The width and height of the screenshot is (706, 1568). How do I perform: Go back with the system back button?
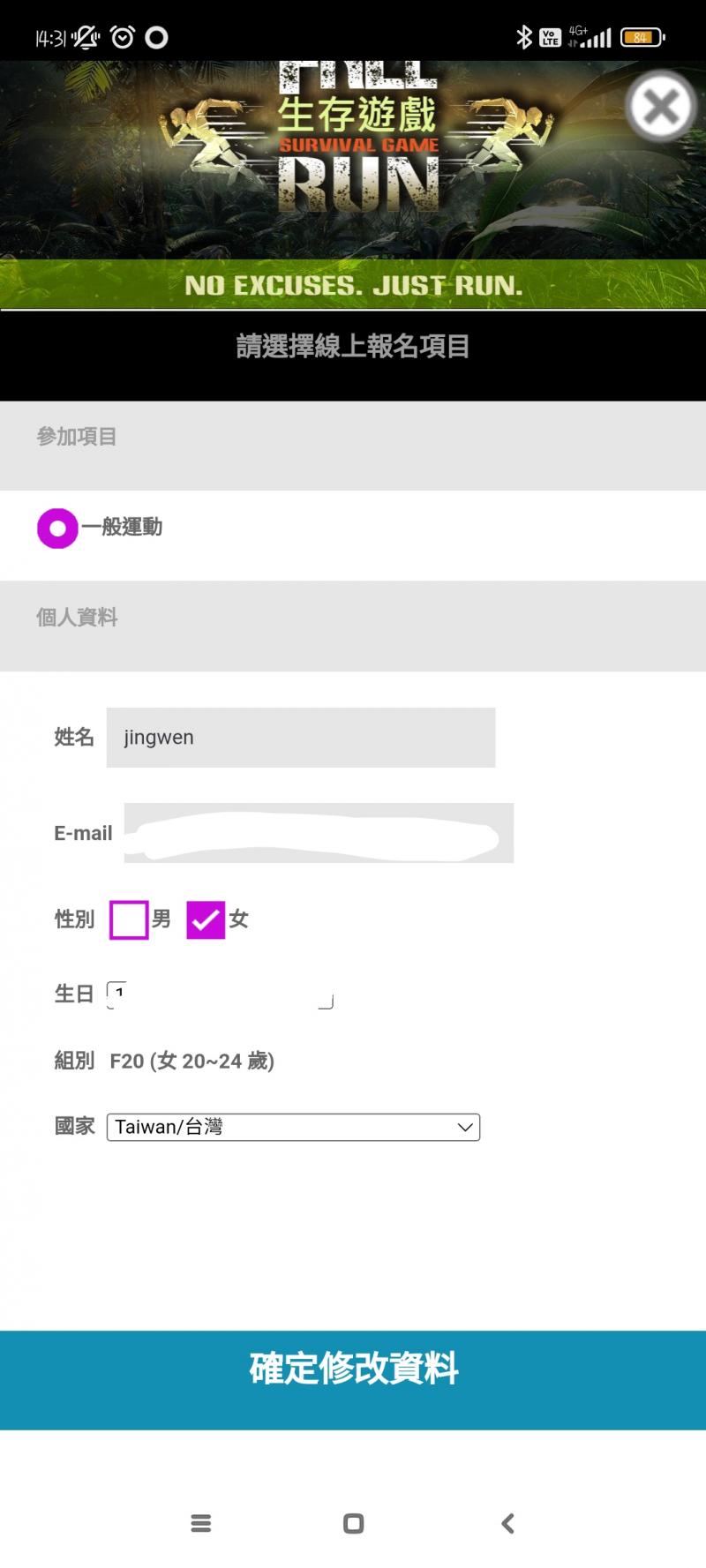pyautogui.click(x=507, y=1523)
